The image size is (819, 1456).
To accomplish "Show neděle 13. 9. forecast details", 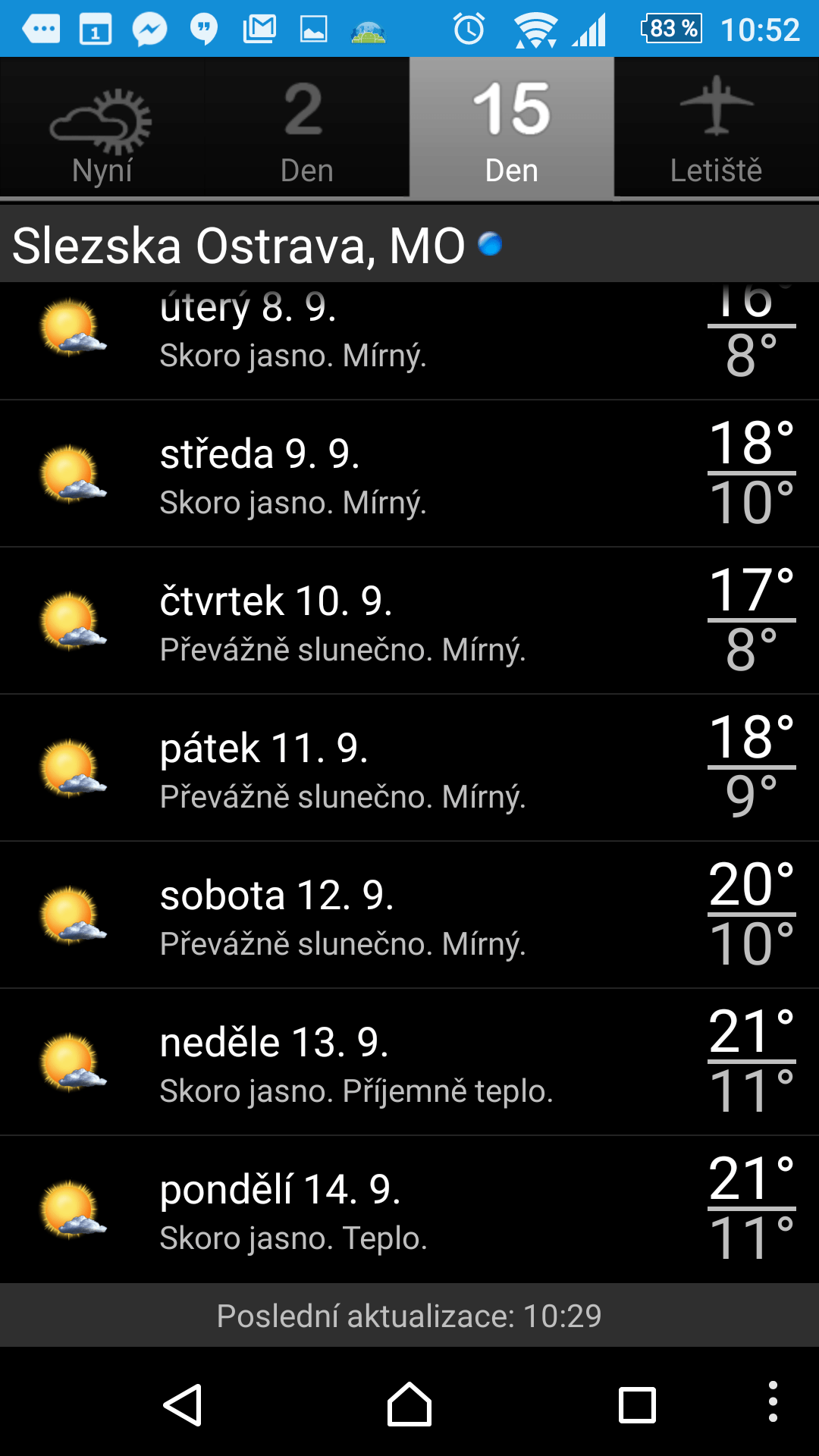I will pos(409,1062).
